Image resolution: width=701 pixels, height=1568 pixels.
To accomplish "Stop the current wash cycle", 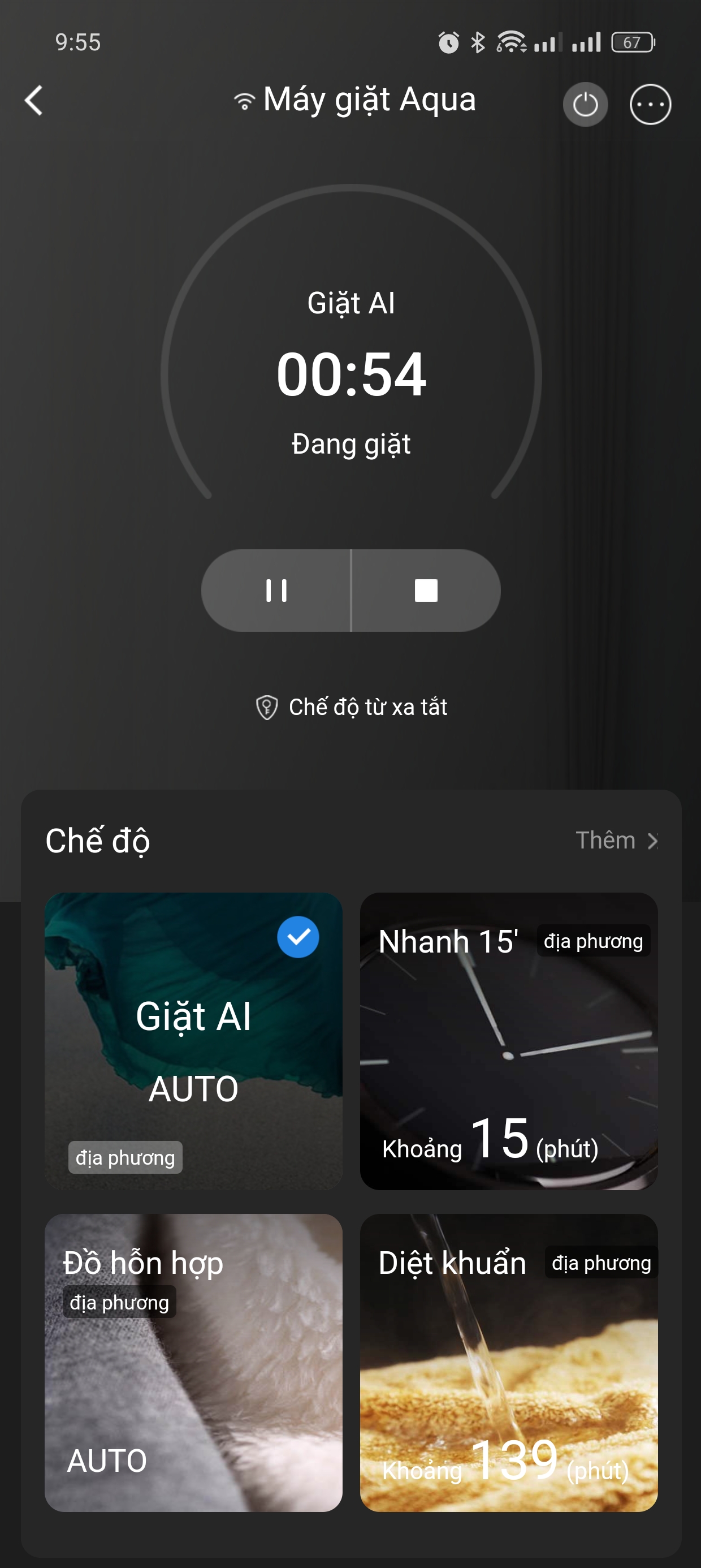I will pos(426,591).
